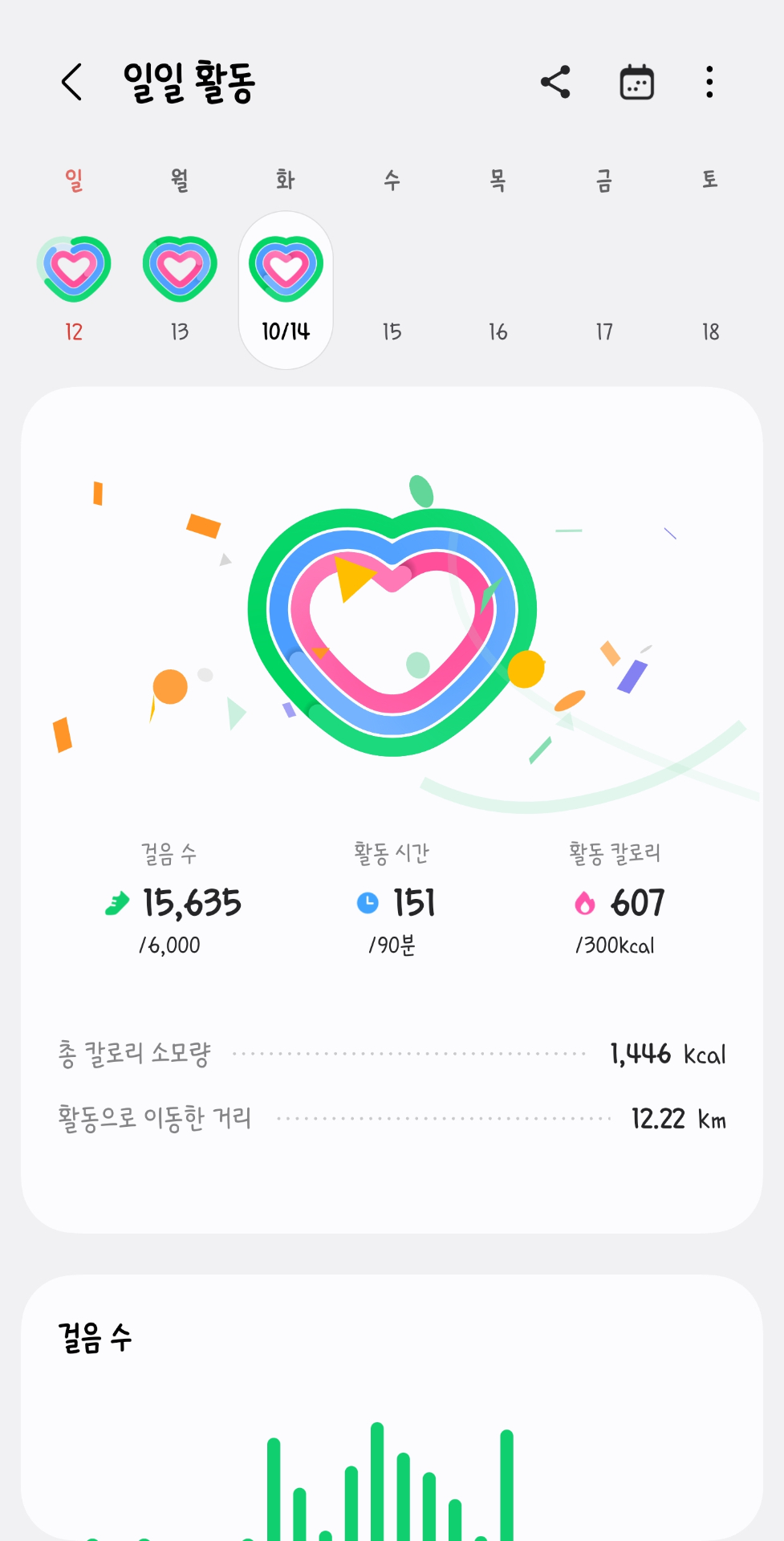
Task: Open the calendar date picker
Action: [x=637, y=82]
